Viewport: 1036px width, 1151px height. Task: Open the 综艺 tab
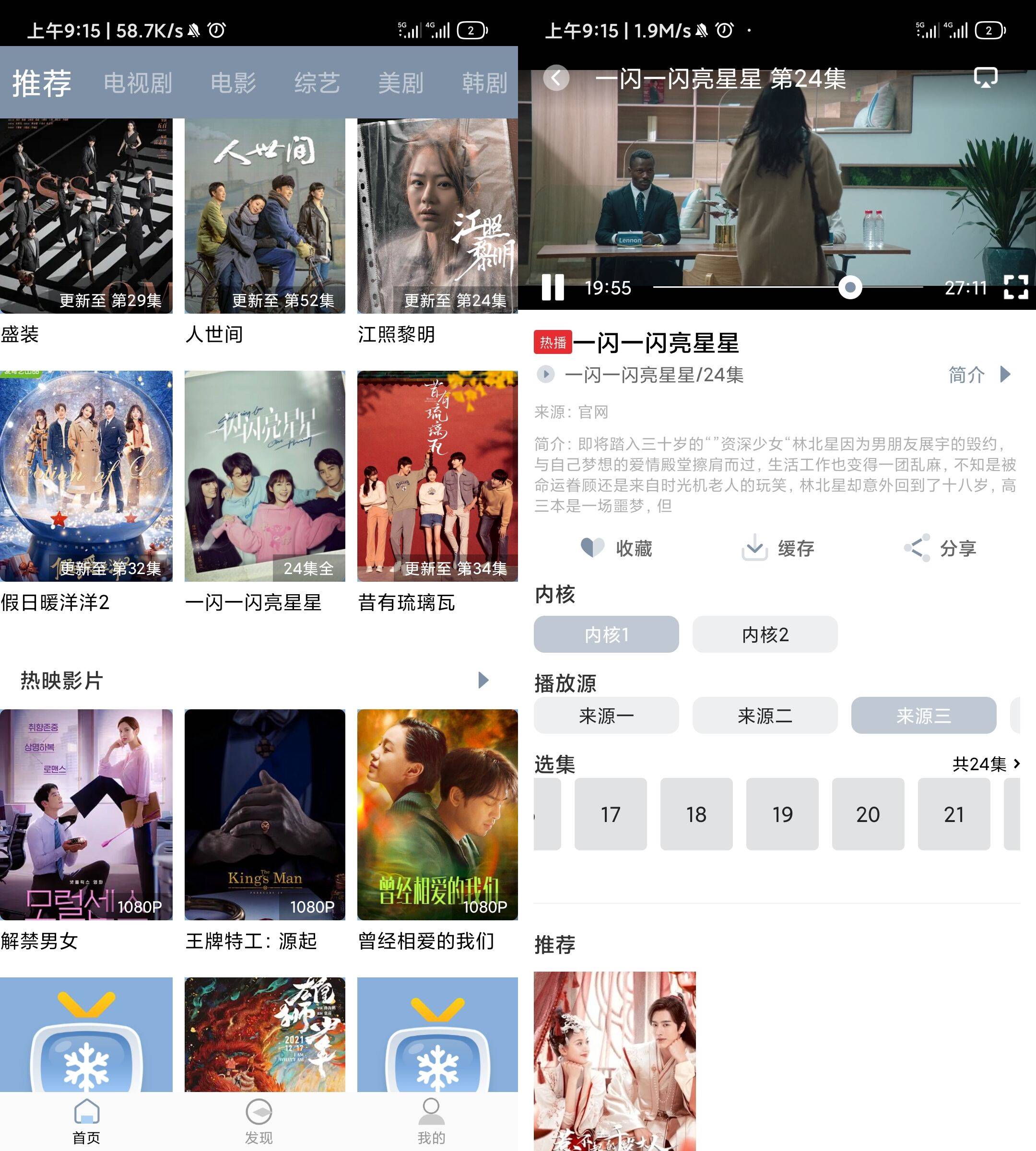point(317,83)
